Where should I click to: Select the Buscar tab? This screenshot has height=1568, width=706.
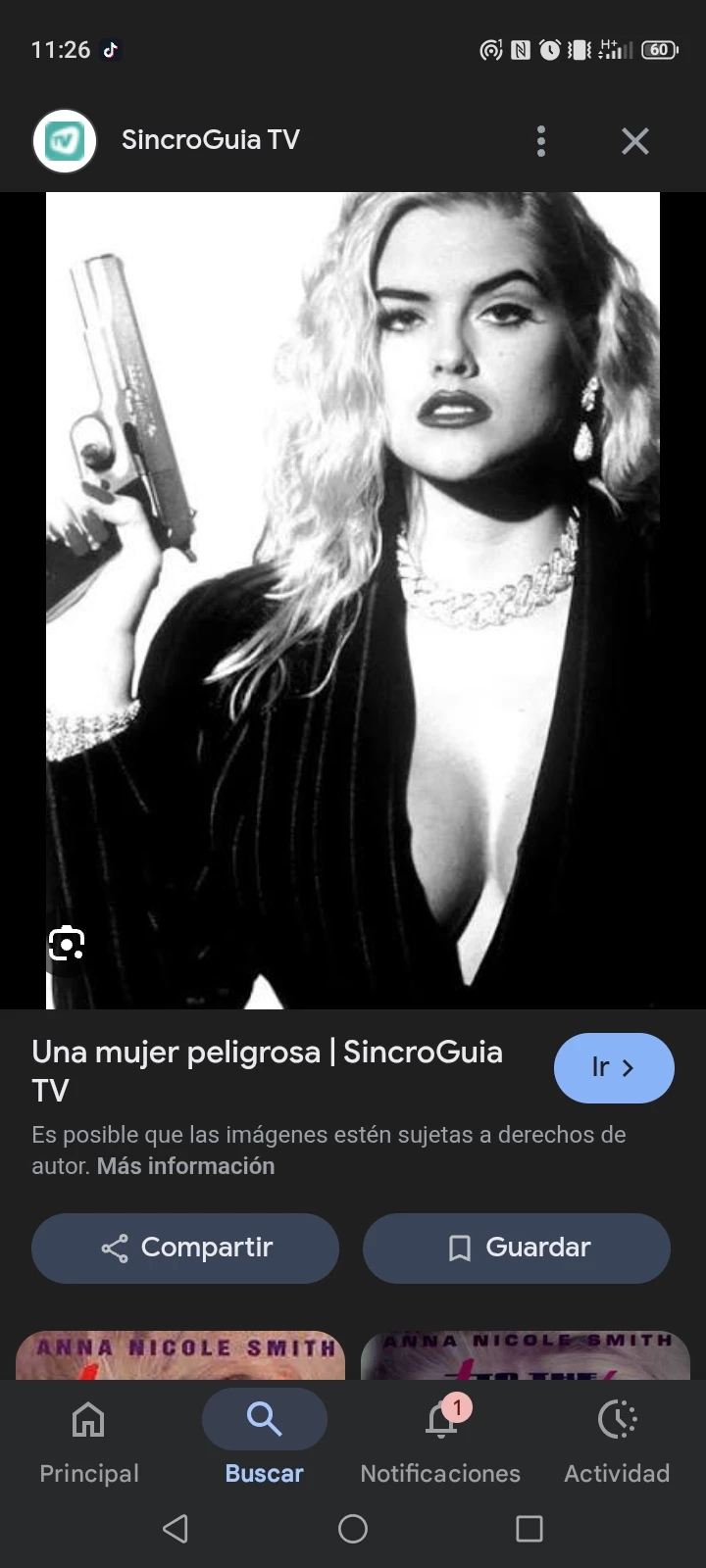coord(264,1439)
